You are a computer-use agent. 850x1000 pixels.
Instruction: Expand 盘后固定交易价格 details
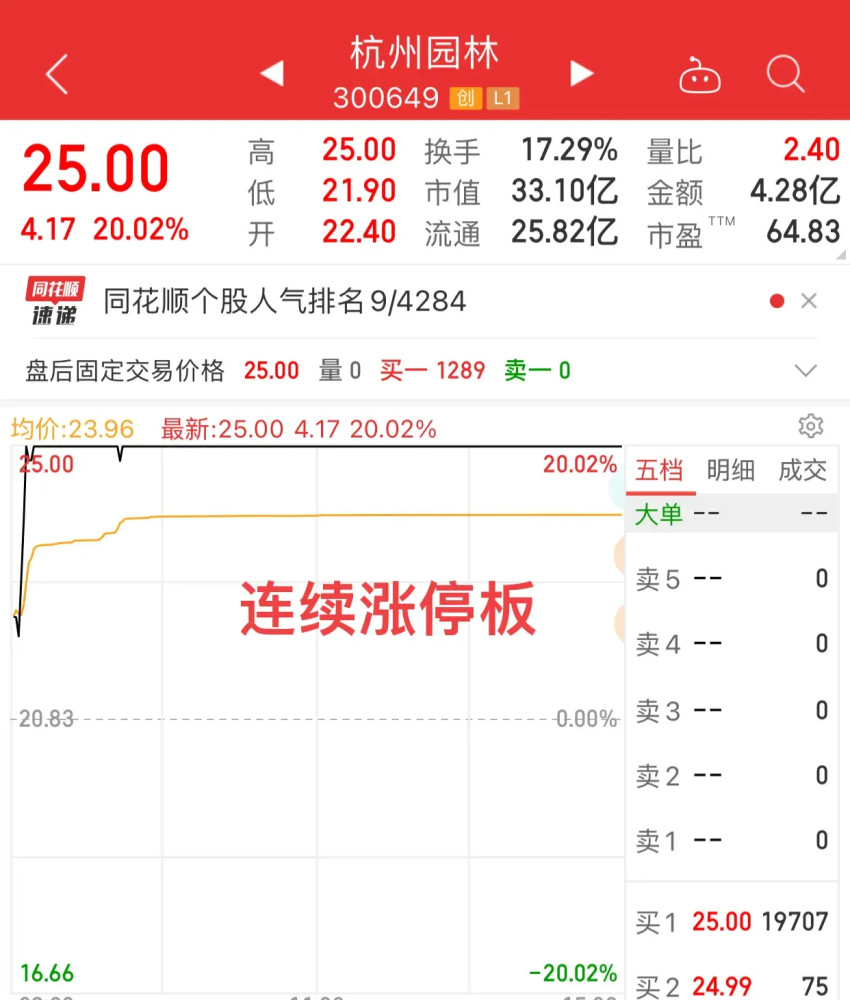point(806,371)
